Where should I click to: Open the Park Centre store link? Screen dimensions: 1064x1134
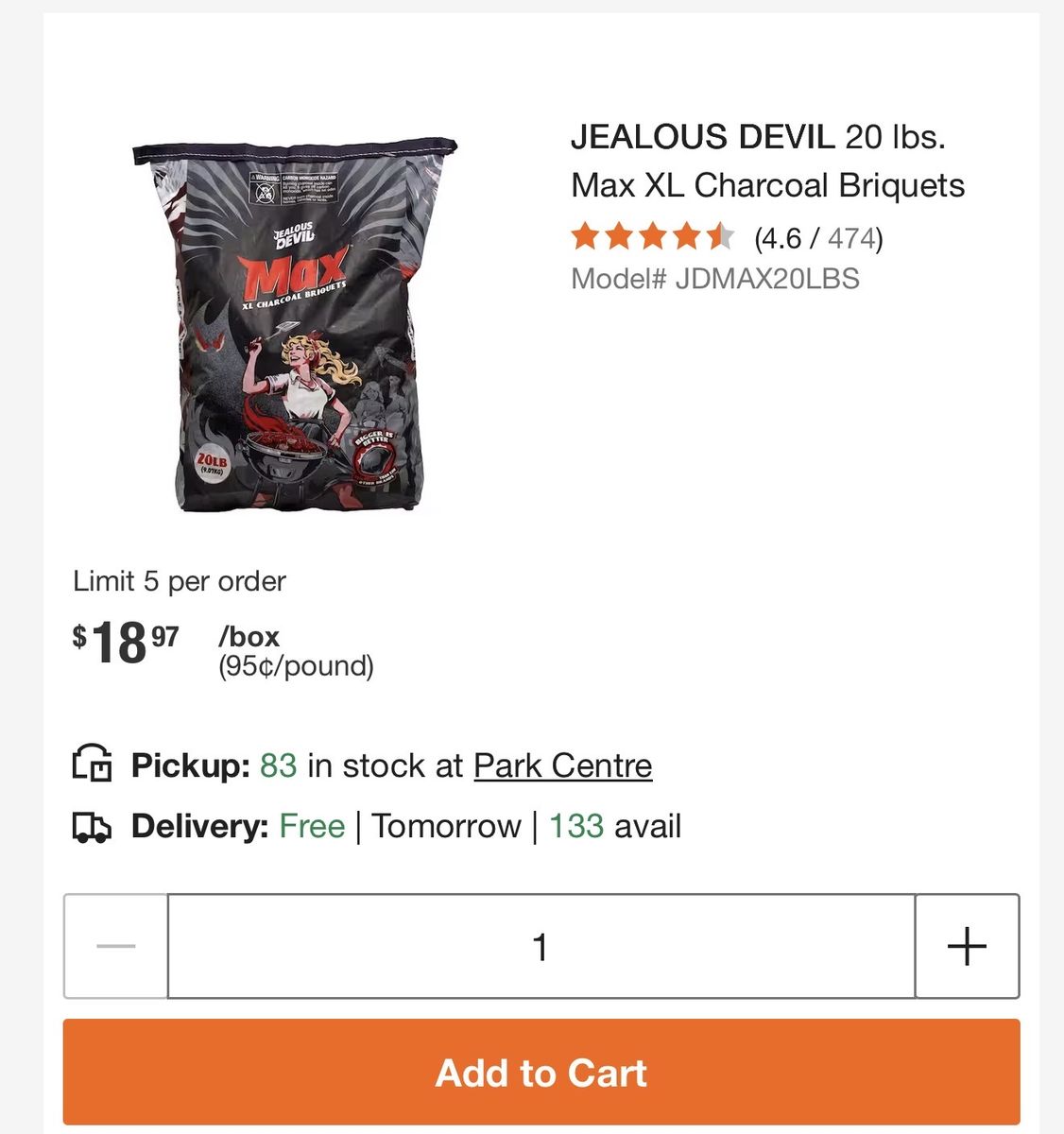click(562, 765)
